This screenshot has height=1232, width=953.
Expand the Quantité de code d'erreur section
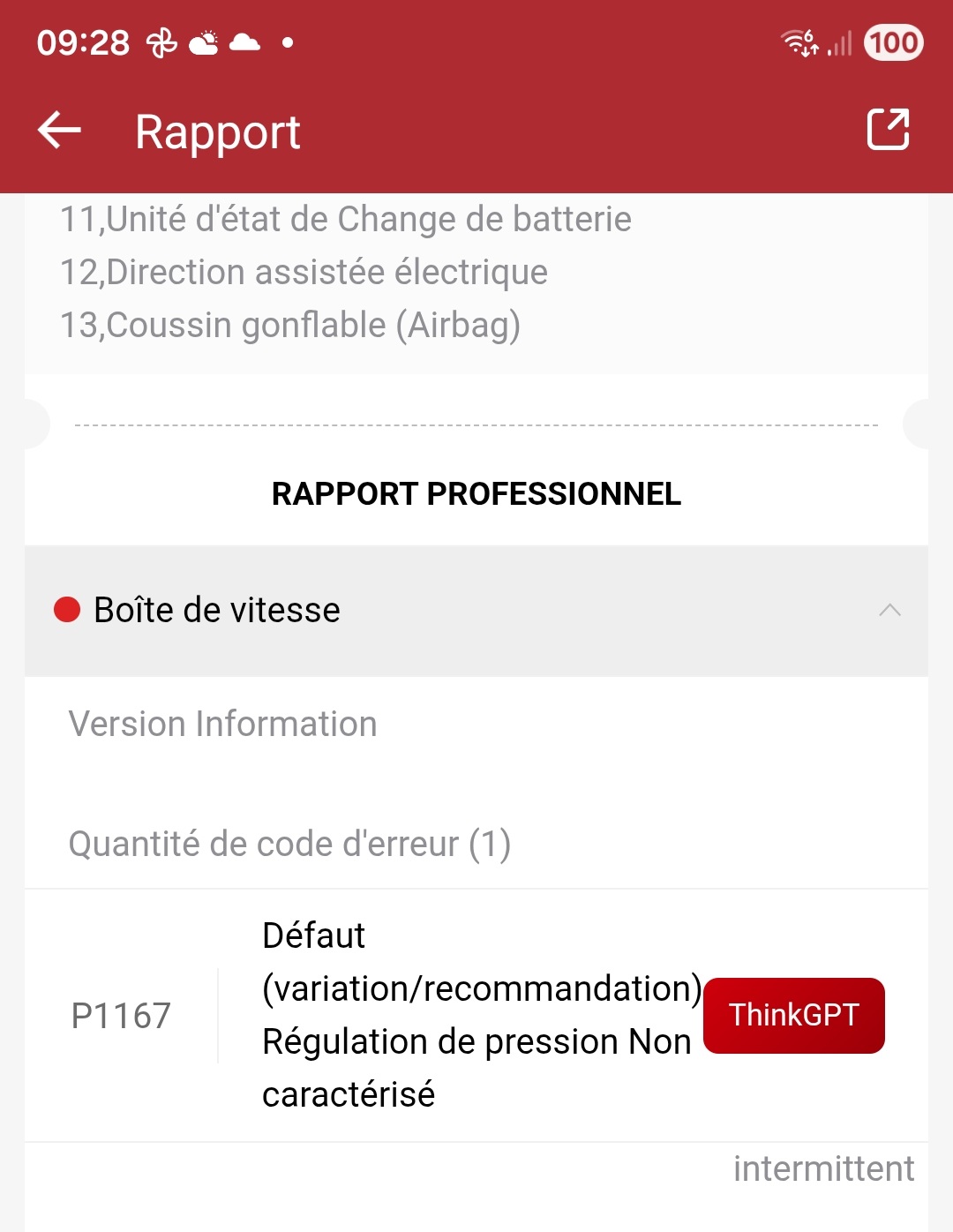(x=290, y=844)
